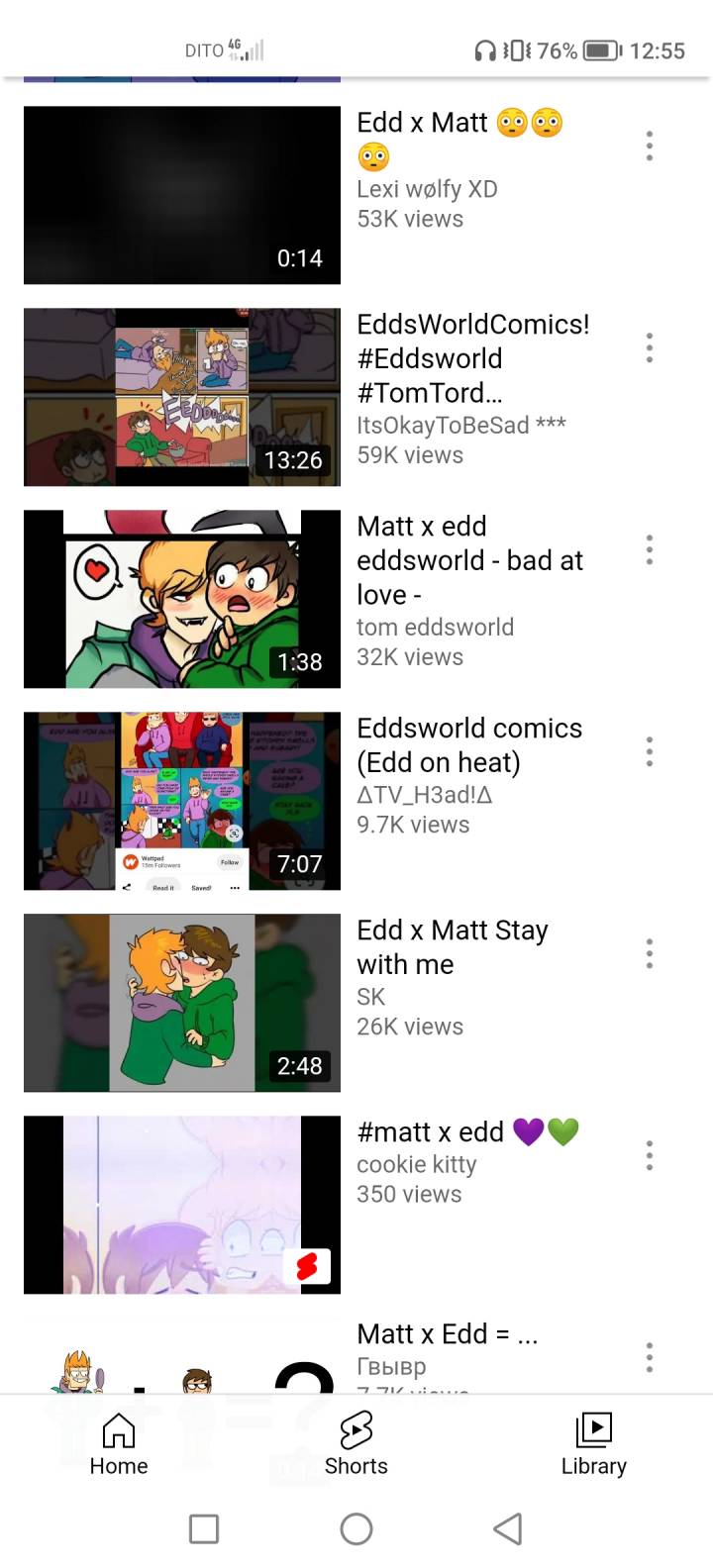Open Eddsworld comics (Edd on heat) video
This screenshot has width=713, height=1568.
(182, 801)
